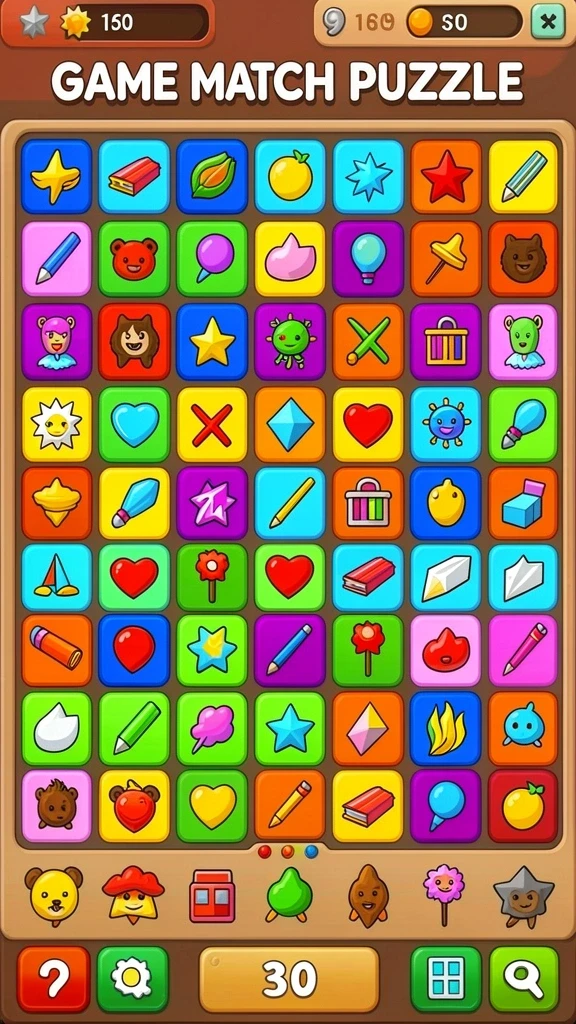The width and height of the screenshot is (576, 1024).
Task: Select the yellow heart on green tile
Action: (x=212, y=805)
